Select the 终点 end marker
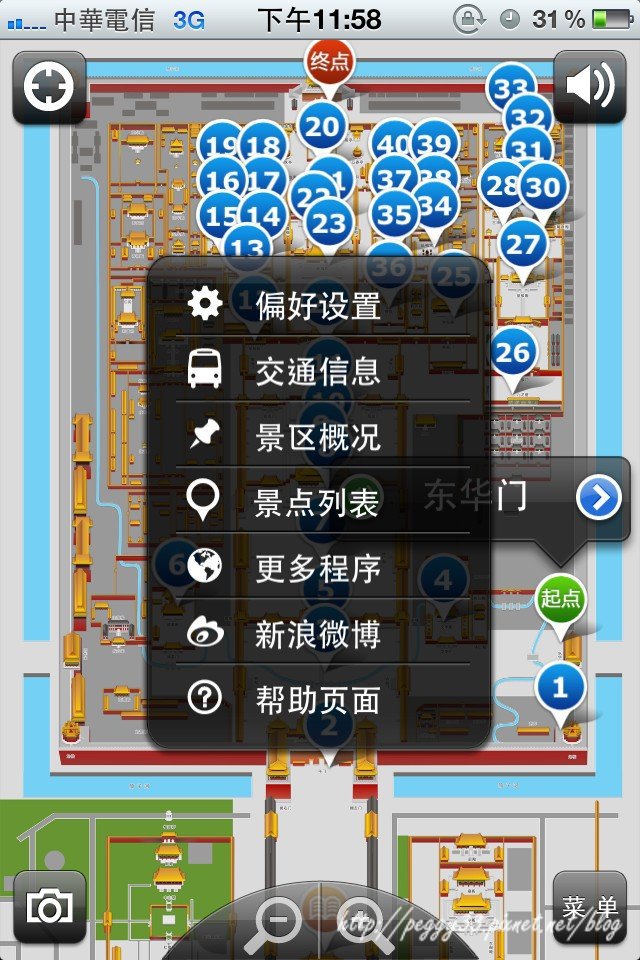 329,62
